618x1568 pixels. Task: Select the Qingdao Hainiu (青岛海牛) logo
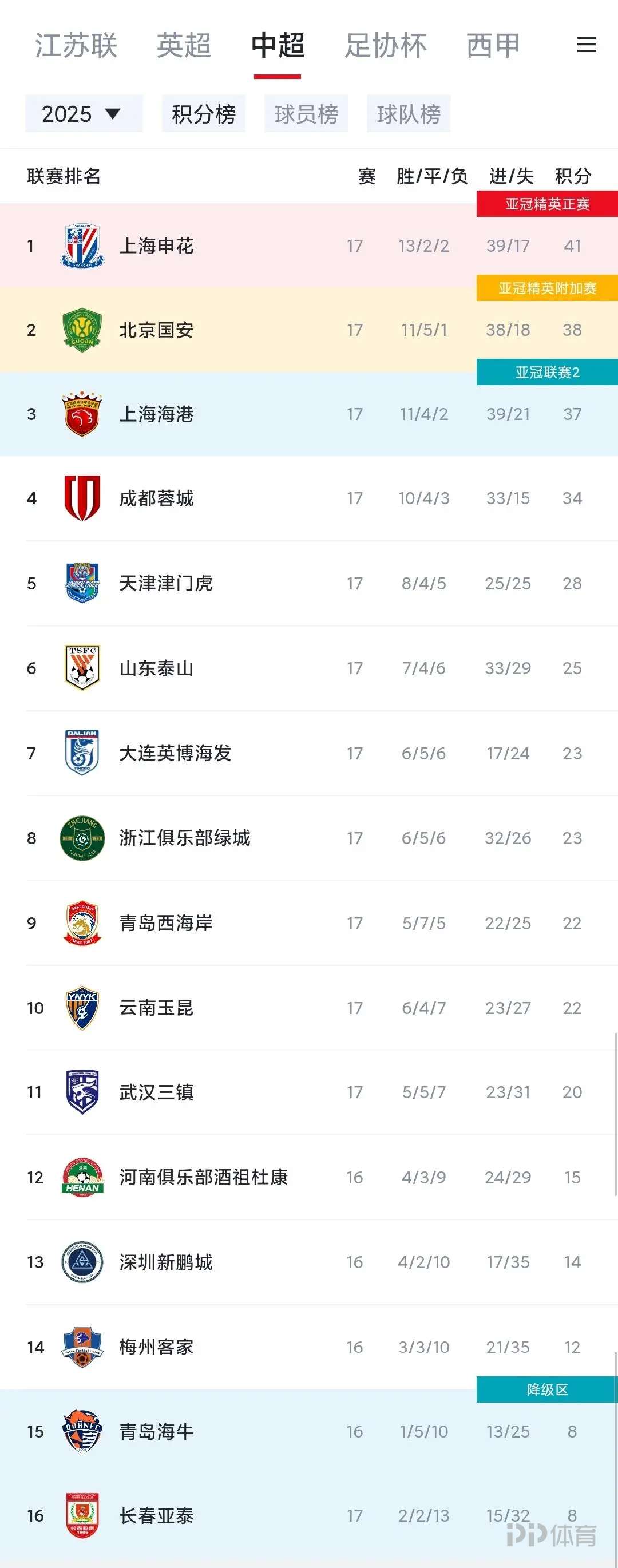pos(82,1431)
